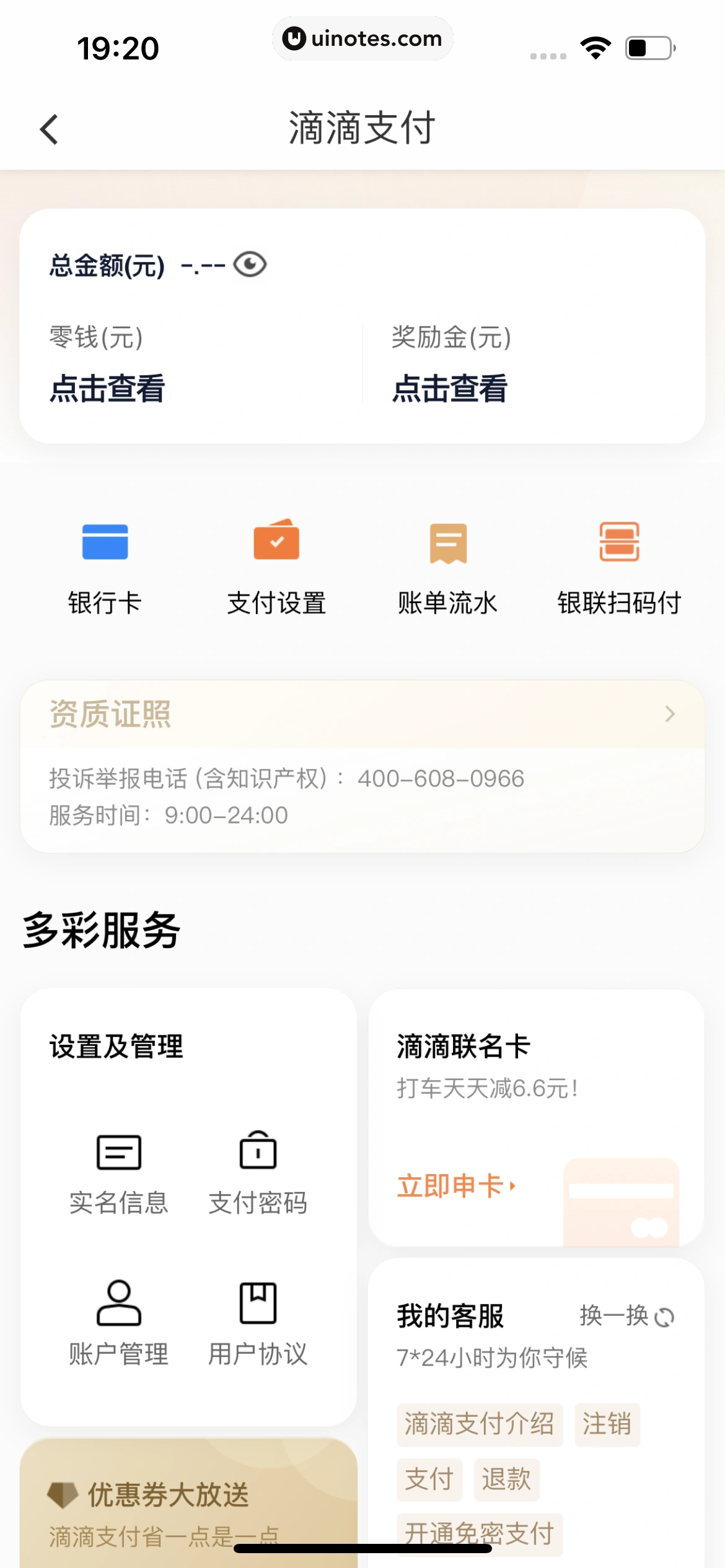Screen dimensions: 725x1568
Task: Open 实名信息 real-name info
Action: (118, 1174)
